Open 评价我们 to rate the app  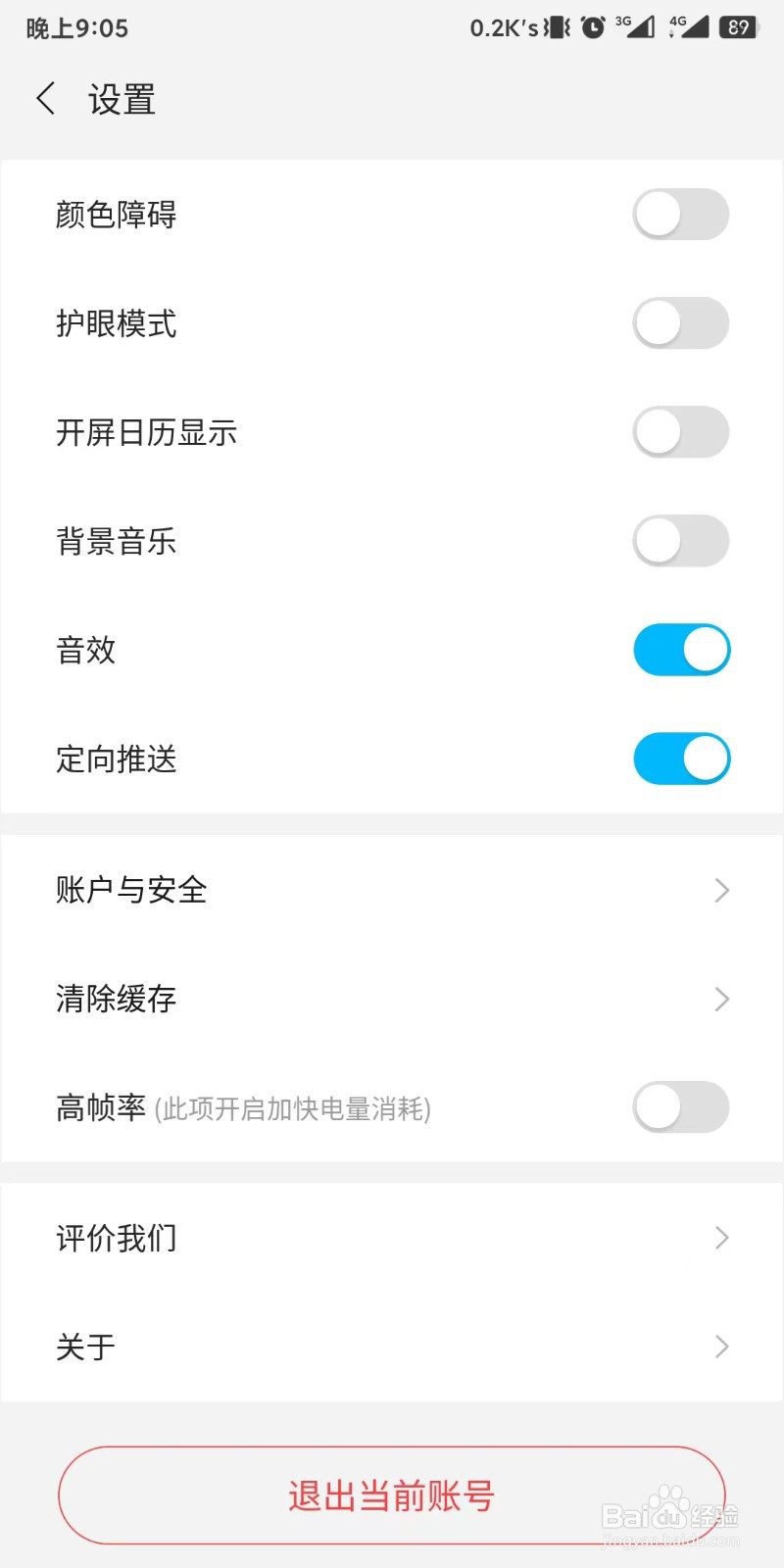tap(392, 1237)
